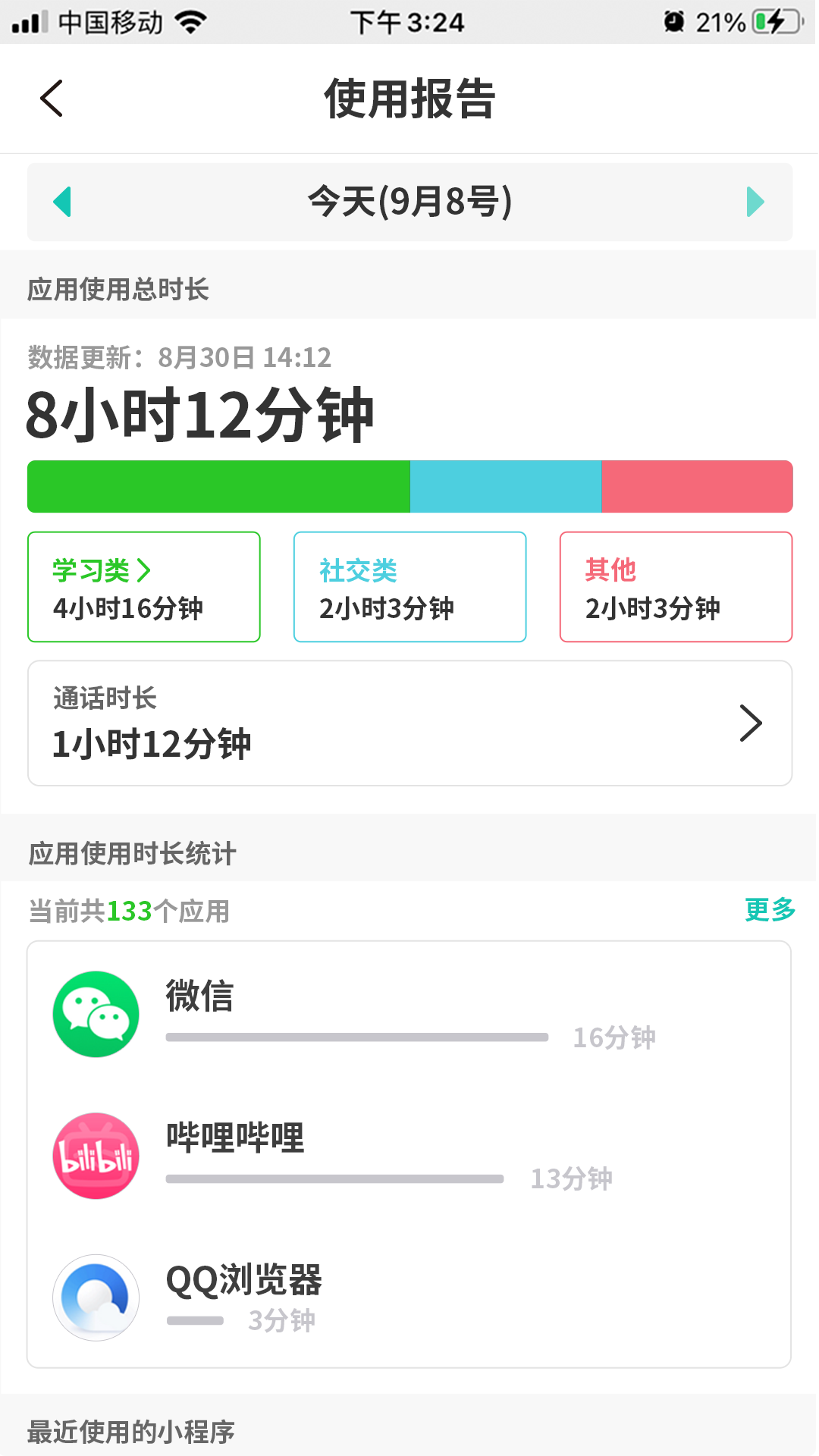
Task: Show the next day's usage report
Action: [x=755, y=202]
